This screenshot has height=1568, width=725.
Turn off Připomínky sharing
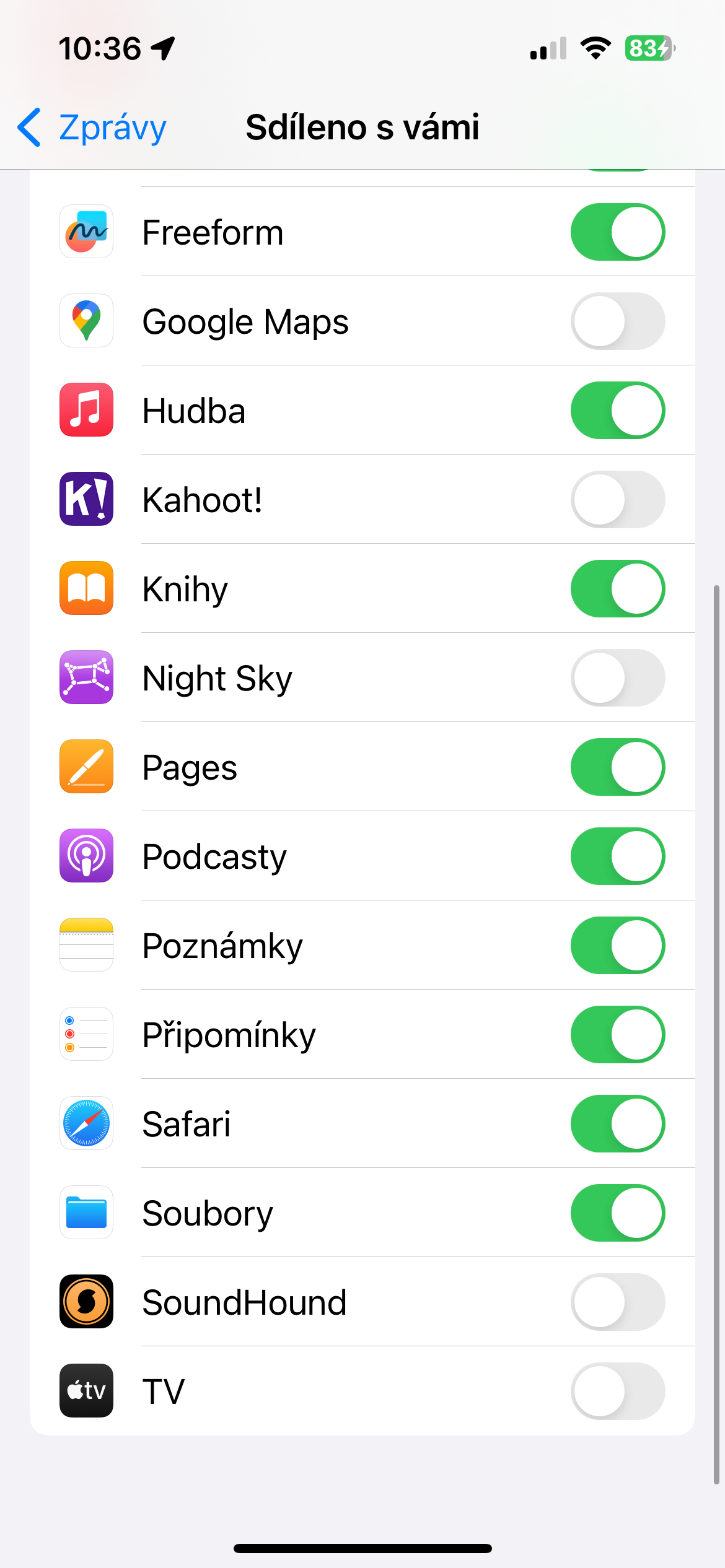coord(617,1035)
